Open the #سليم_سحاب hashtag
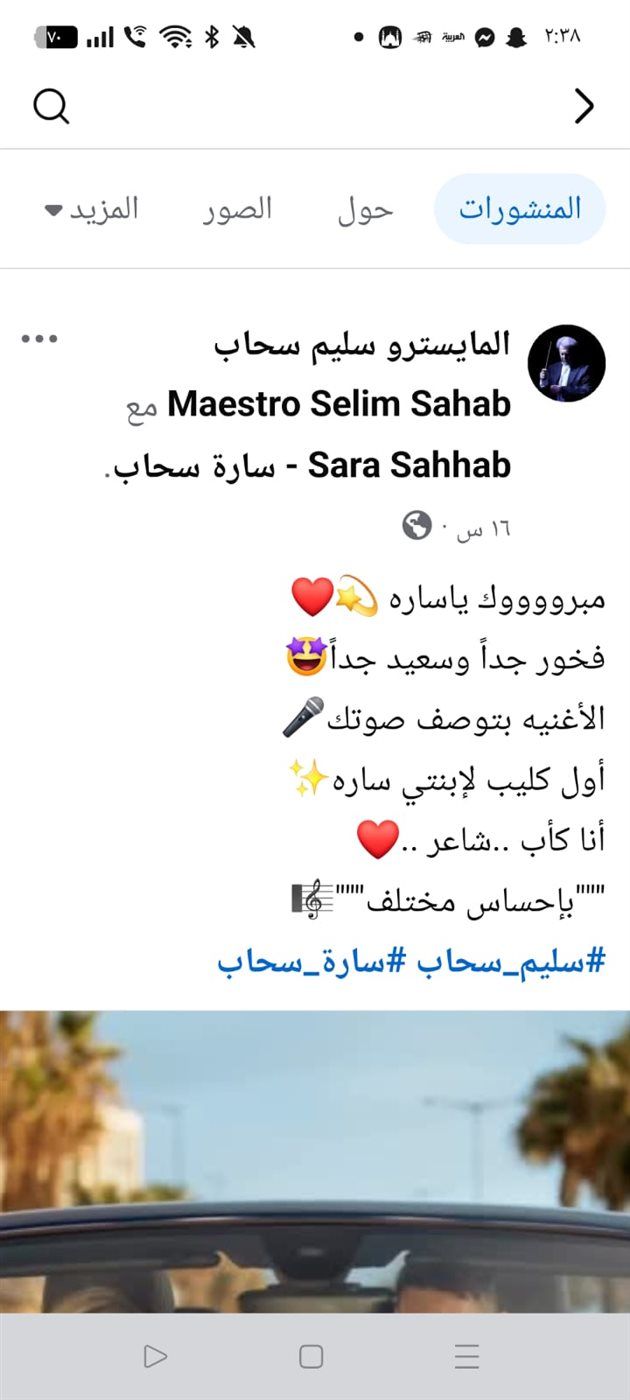 point(510,962)
